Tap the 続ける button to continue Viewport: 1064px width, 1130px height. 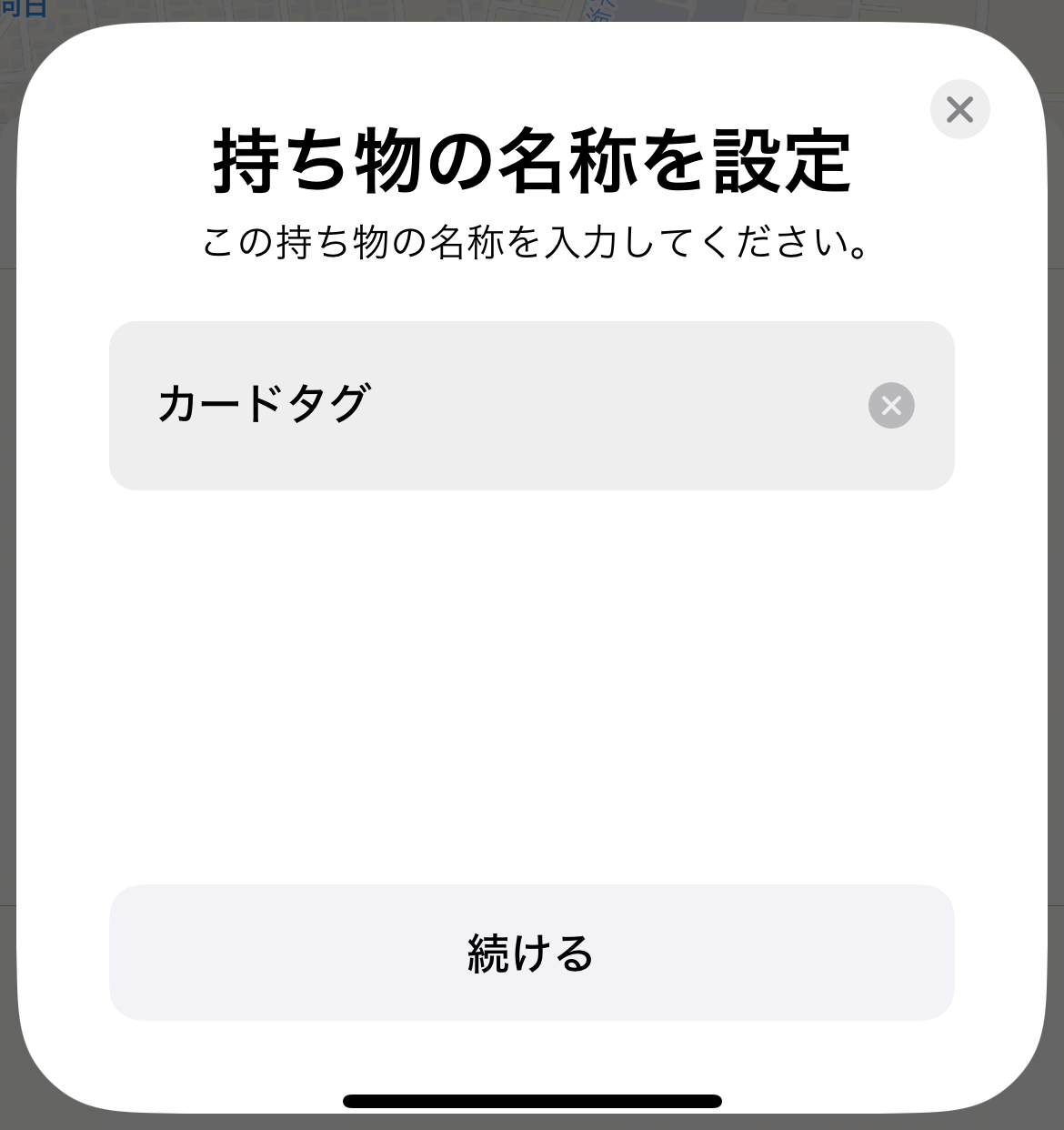(x=531, y=953)
